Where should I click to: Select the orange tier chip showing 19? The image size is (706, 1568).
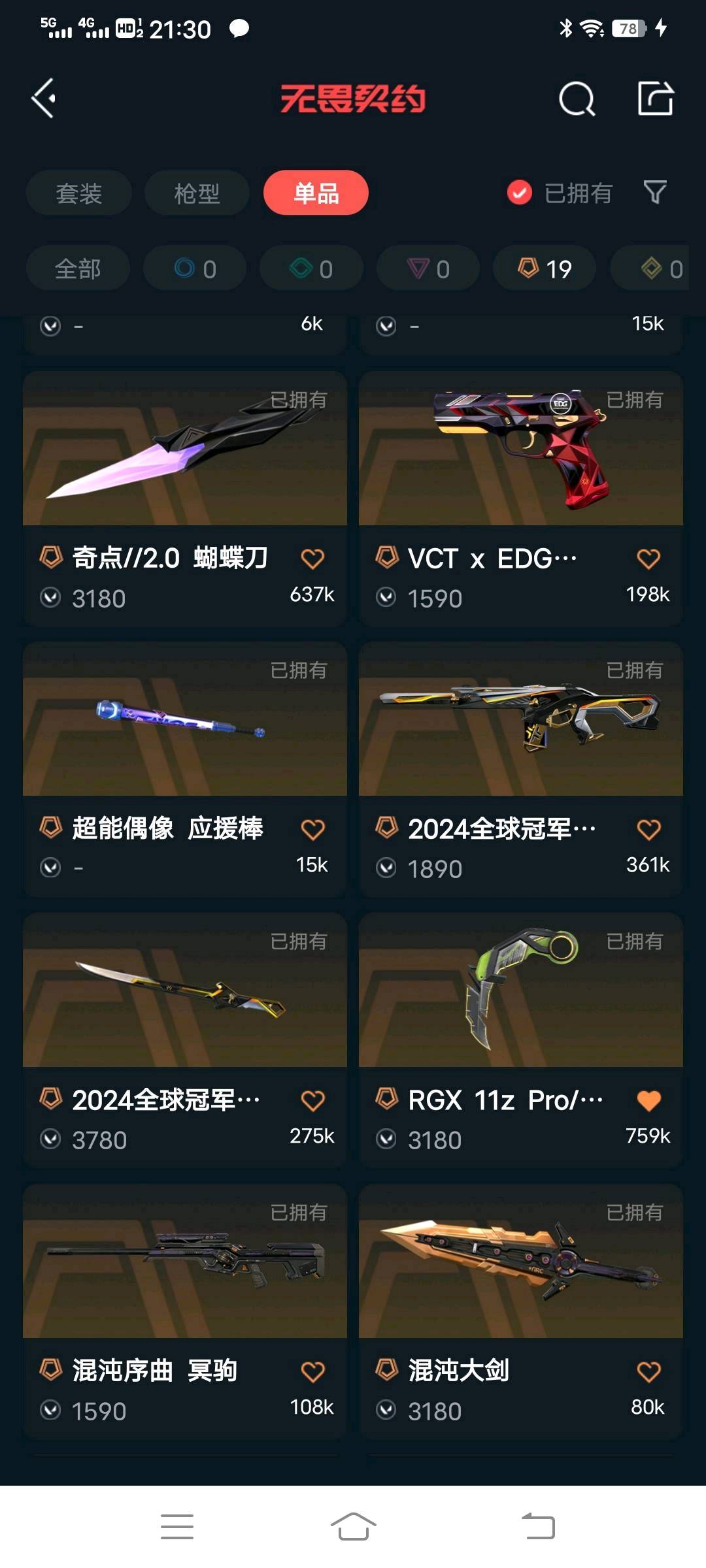click(545, 269)
